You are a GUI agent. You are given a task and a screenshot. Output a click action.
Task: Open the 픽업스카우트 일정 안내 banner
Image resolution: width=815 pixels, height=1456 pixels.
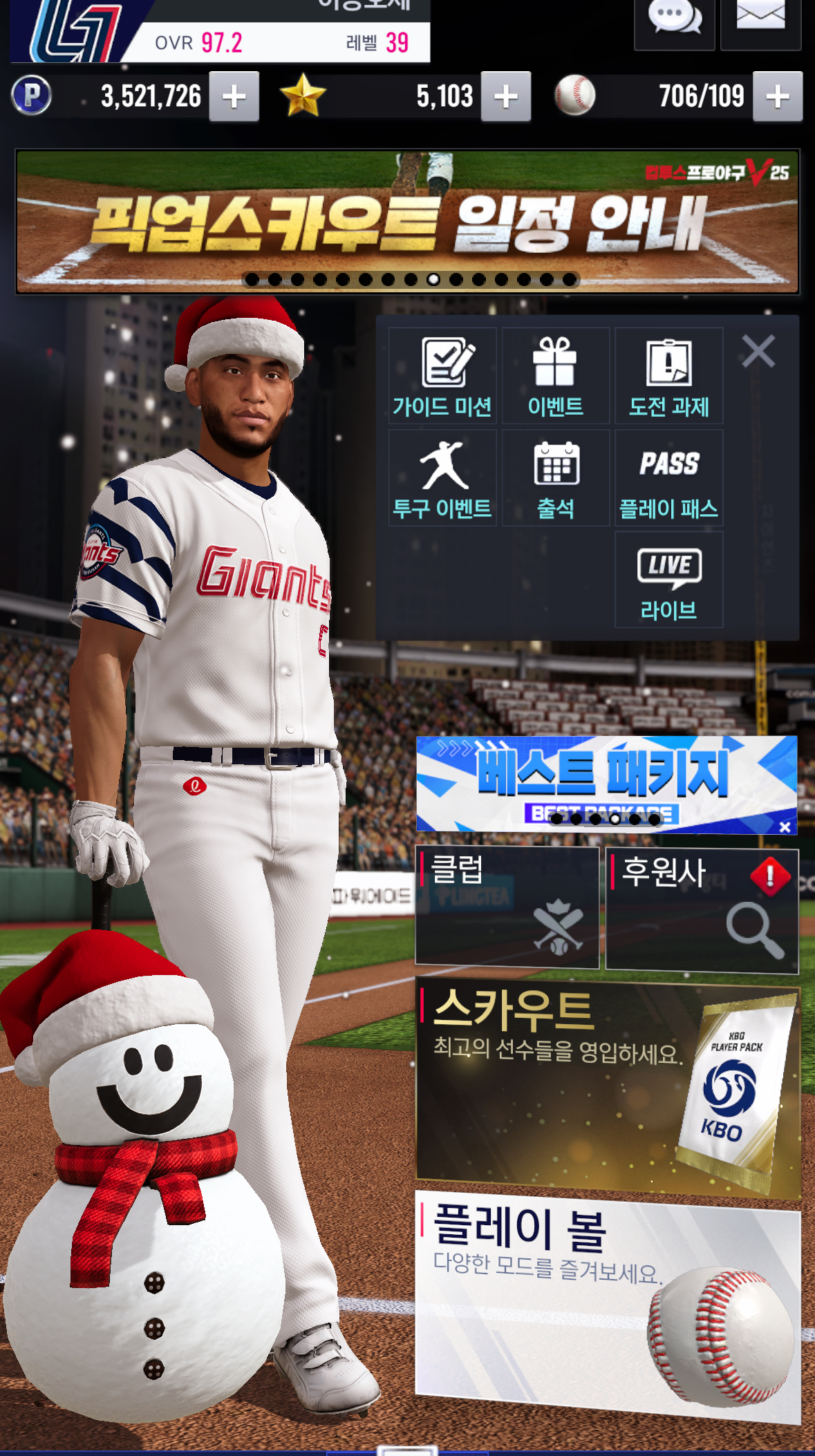pos(407,221)
